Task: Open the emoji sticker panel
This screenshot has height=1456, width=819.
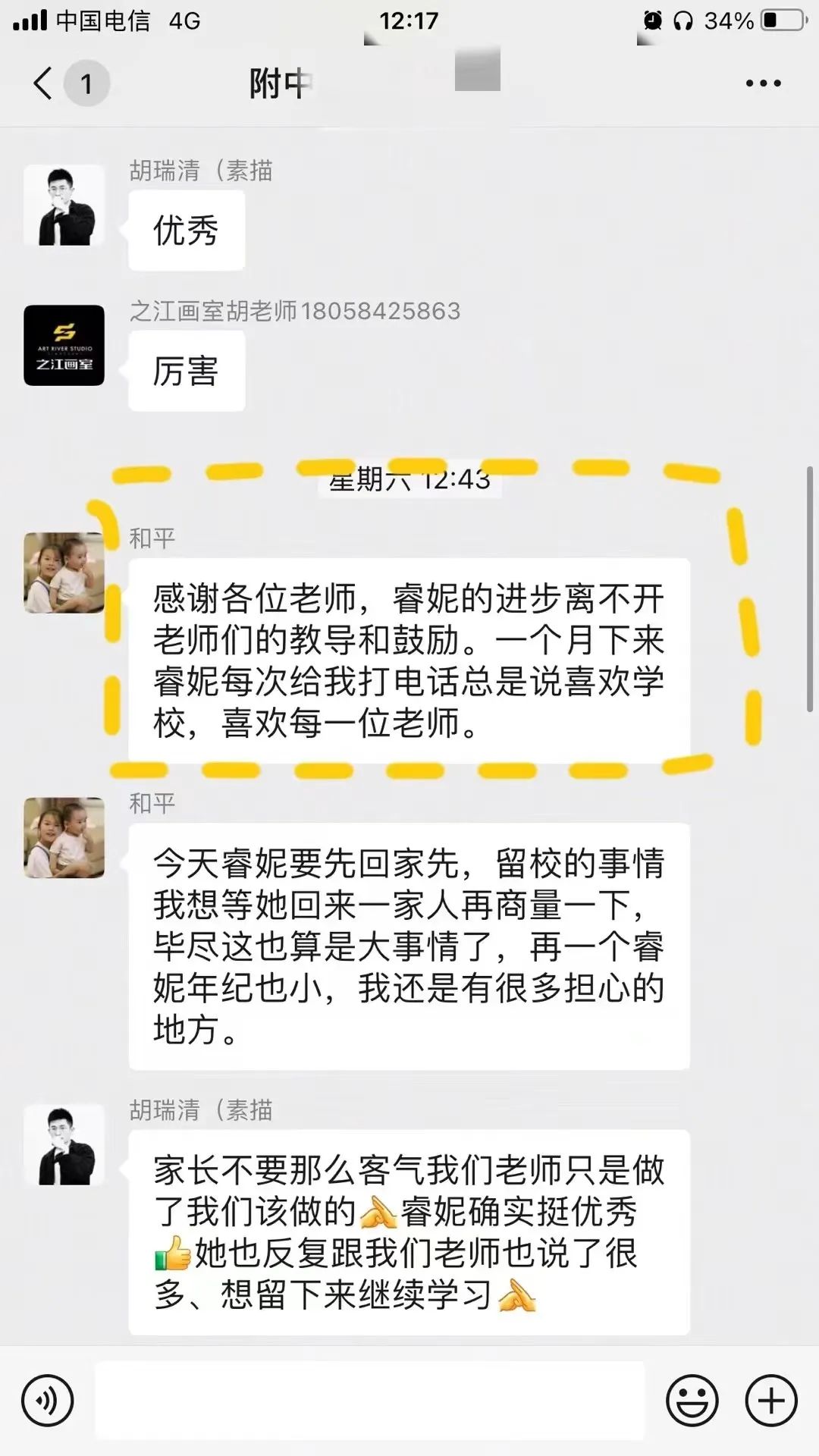Action: [x=692, y=1401]
